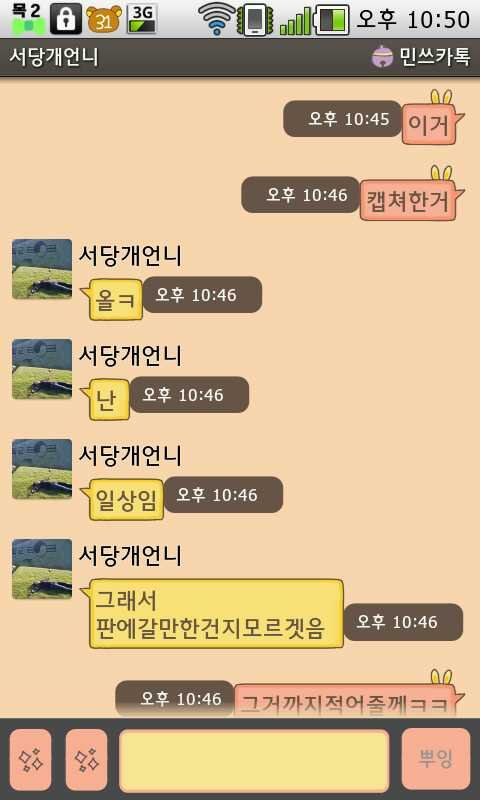
Task: Send the message with the 뿌잉 button
Action: 436,759
